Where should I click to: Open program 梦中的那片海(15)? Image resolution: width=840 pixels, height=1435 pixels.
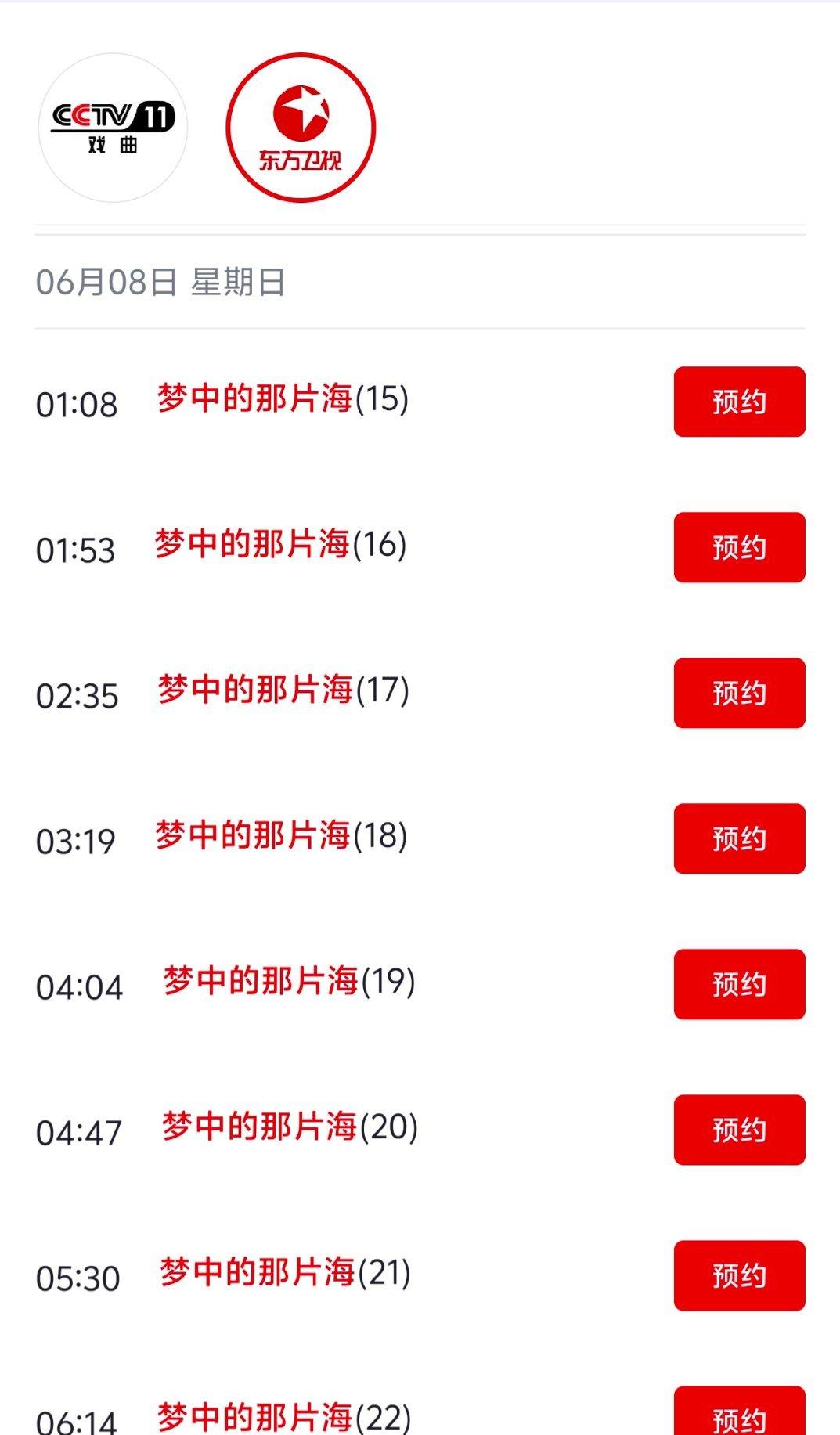tap(283, 398)
